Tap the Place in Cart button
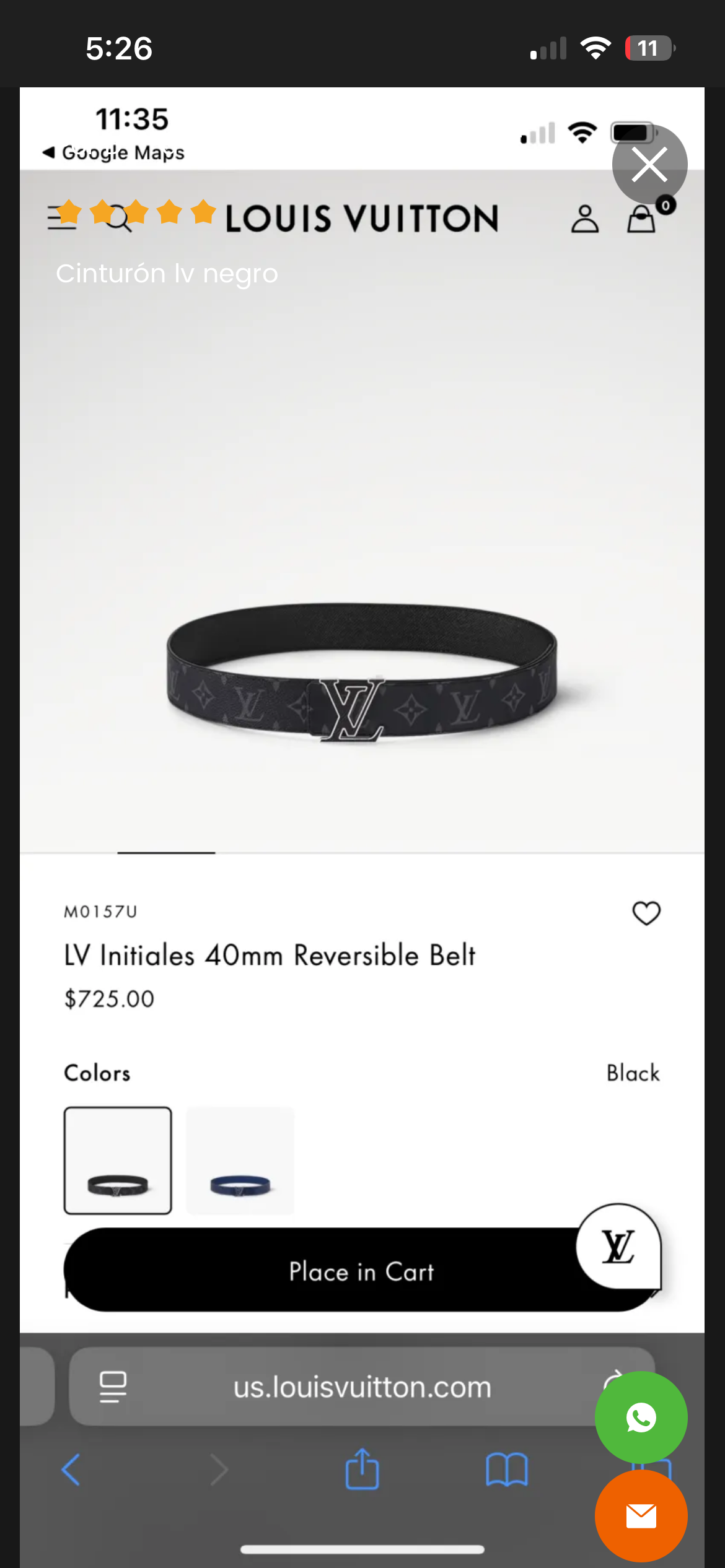The height and width of the screenshot is (1568, 725). tap(362, 1272)
